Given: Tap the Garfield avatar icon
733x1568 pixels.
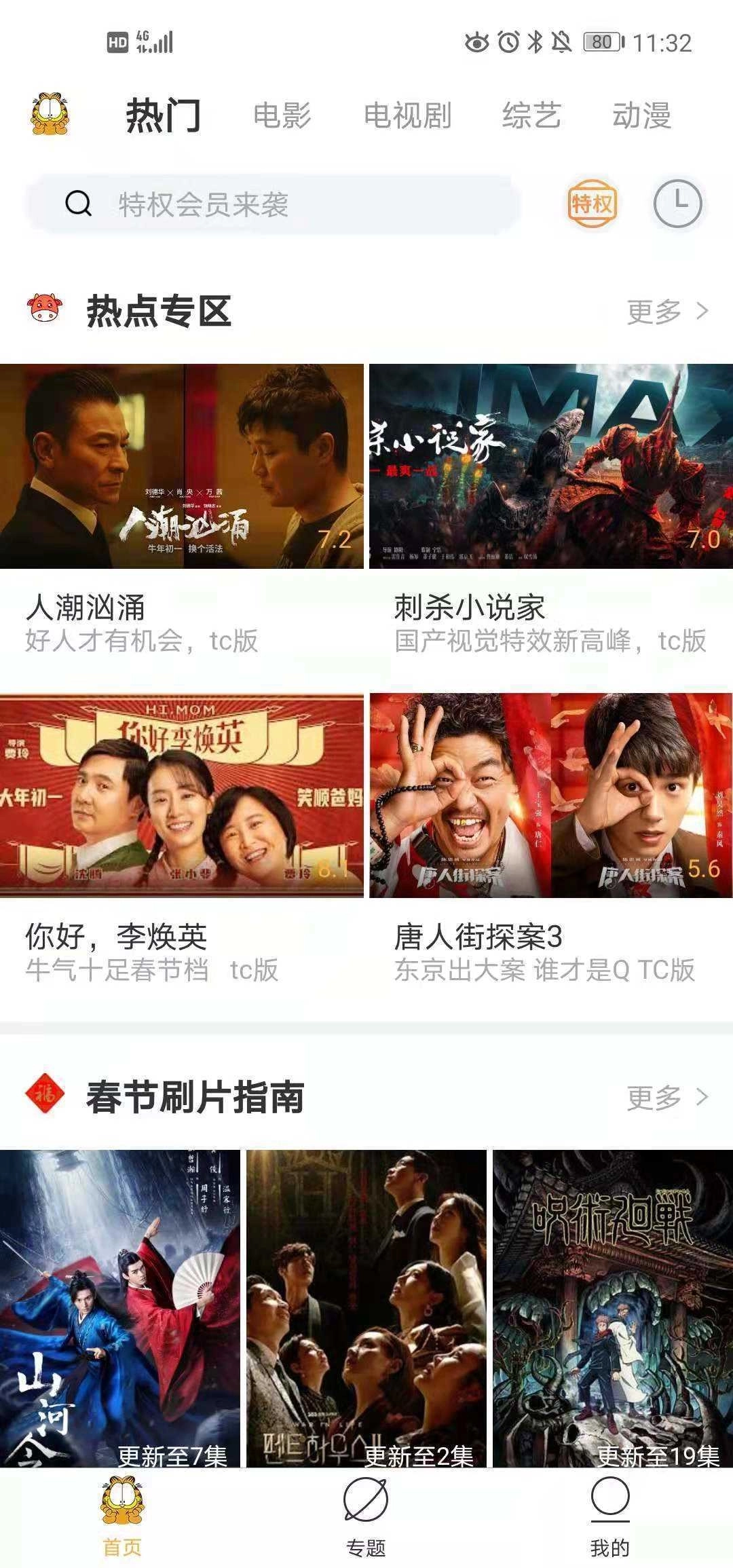Looking at the screenshot, I should 50,114.
